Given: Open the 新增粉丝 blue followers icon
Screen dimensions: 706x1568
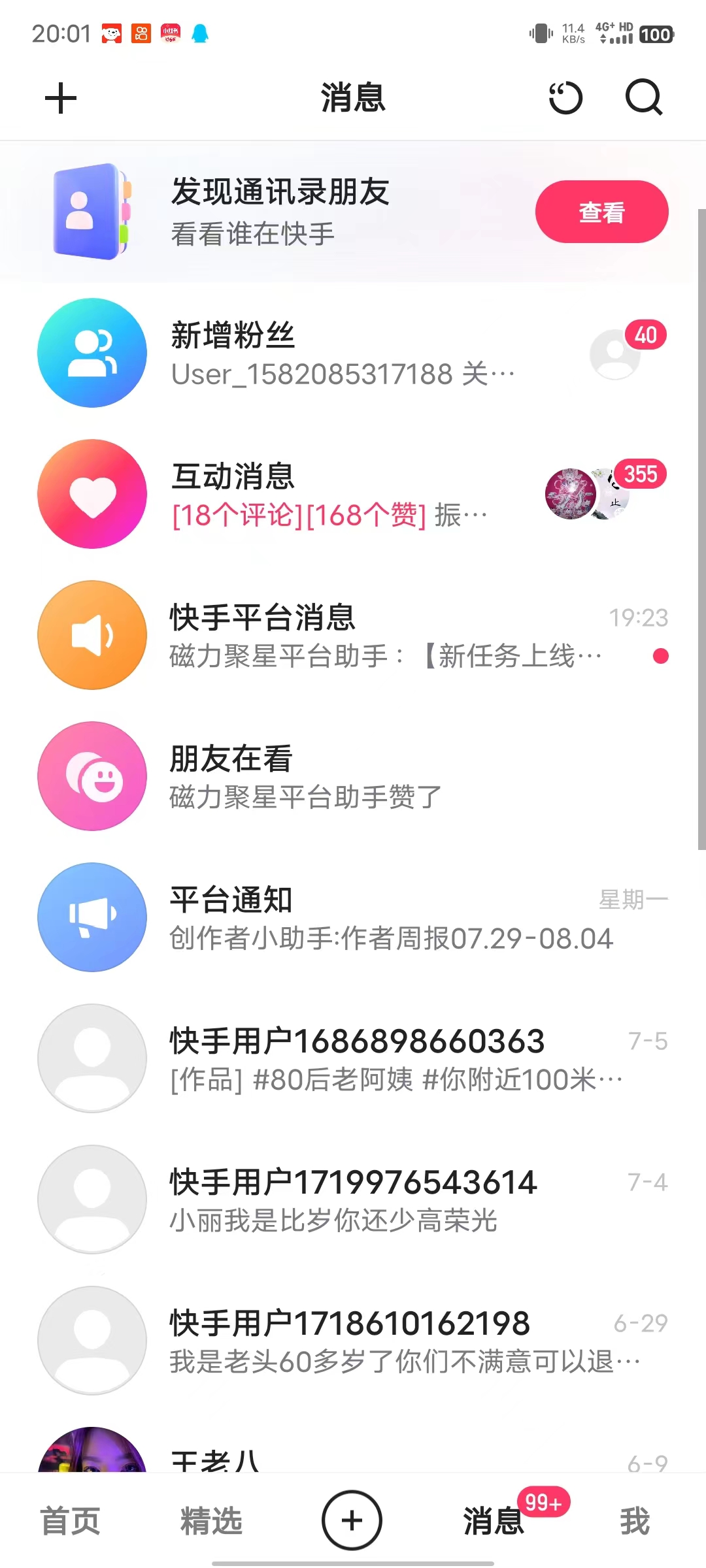Looking at the screenshot, I should pyautogui.click(x=92, y=353).
